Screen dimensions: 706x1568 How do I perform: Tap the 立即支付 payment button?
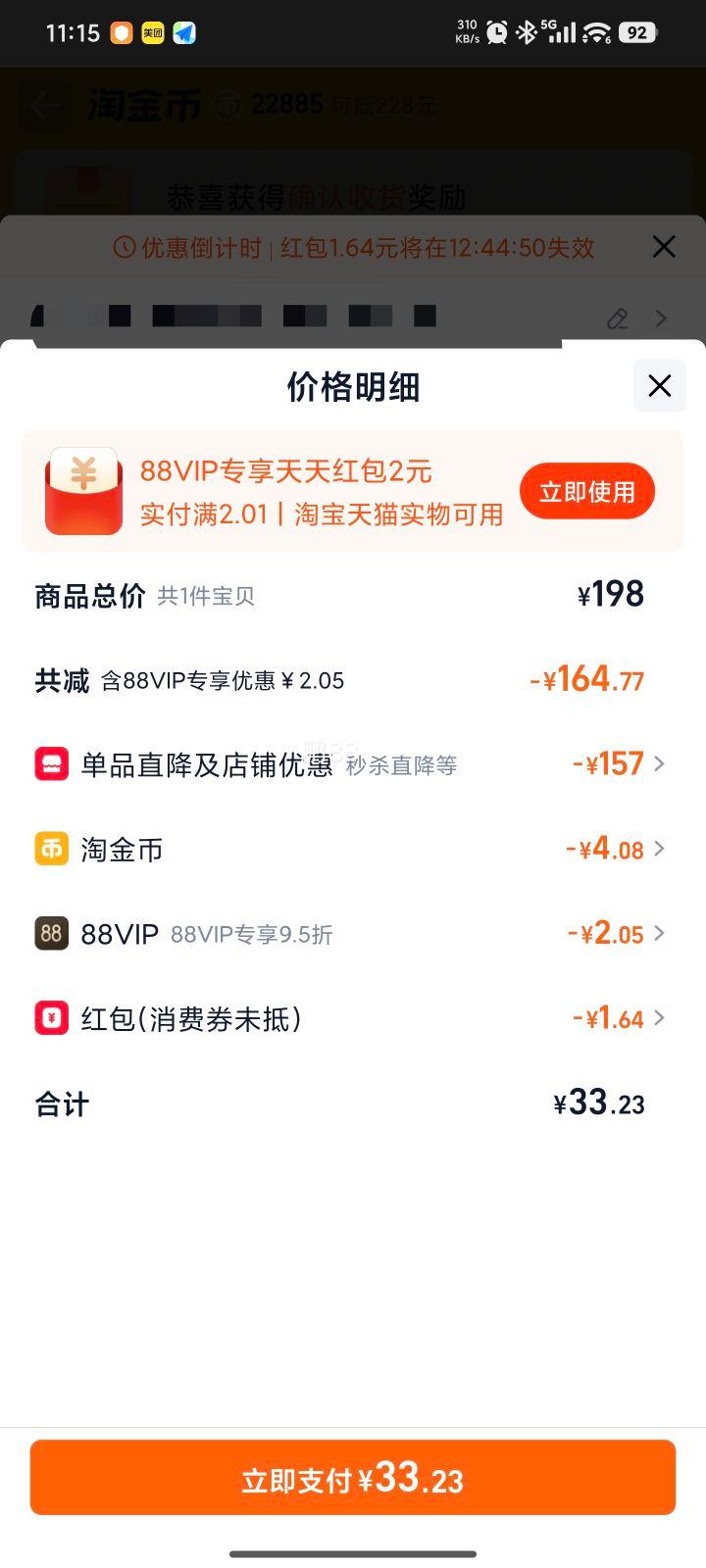[353, 1477]
